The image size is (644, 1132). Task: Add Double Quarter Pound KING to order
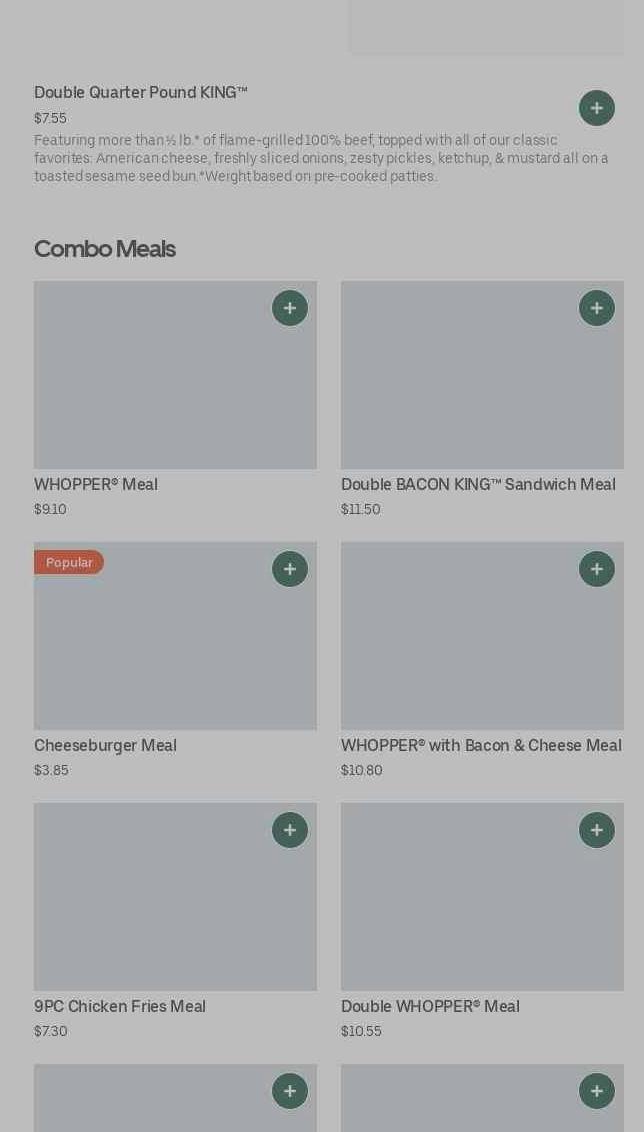pyautogui.click(x=596, y=108)
